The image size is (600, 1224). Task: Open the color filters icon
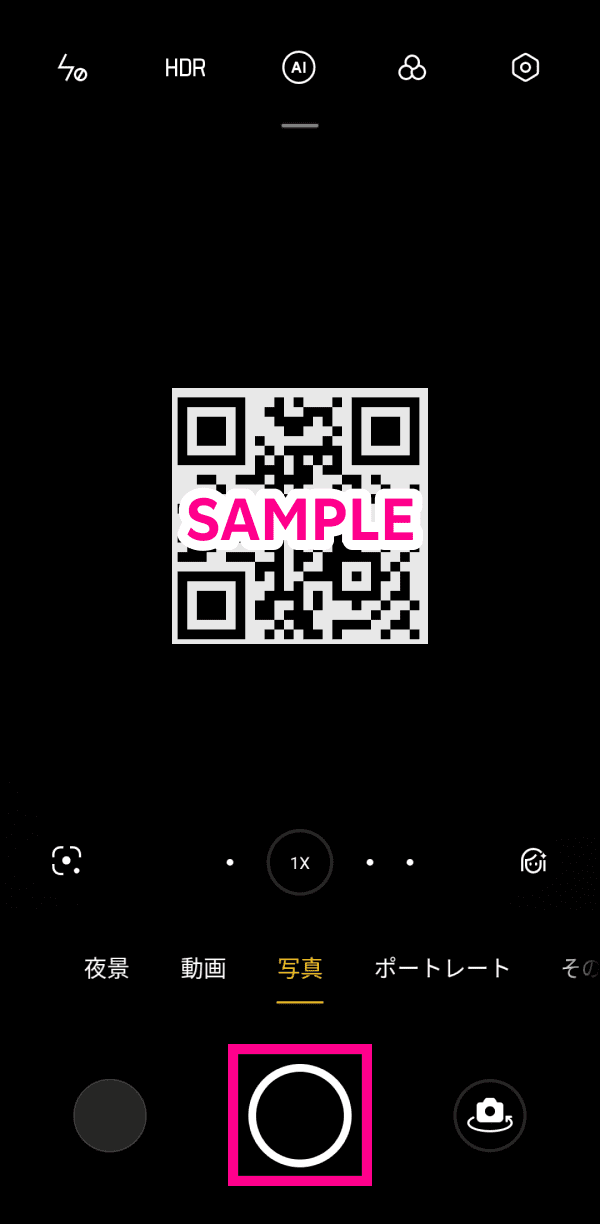[x=412, y=68]
